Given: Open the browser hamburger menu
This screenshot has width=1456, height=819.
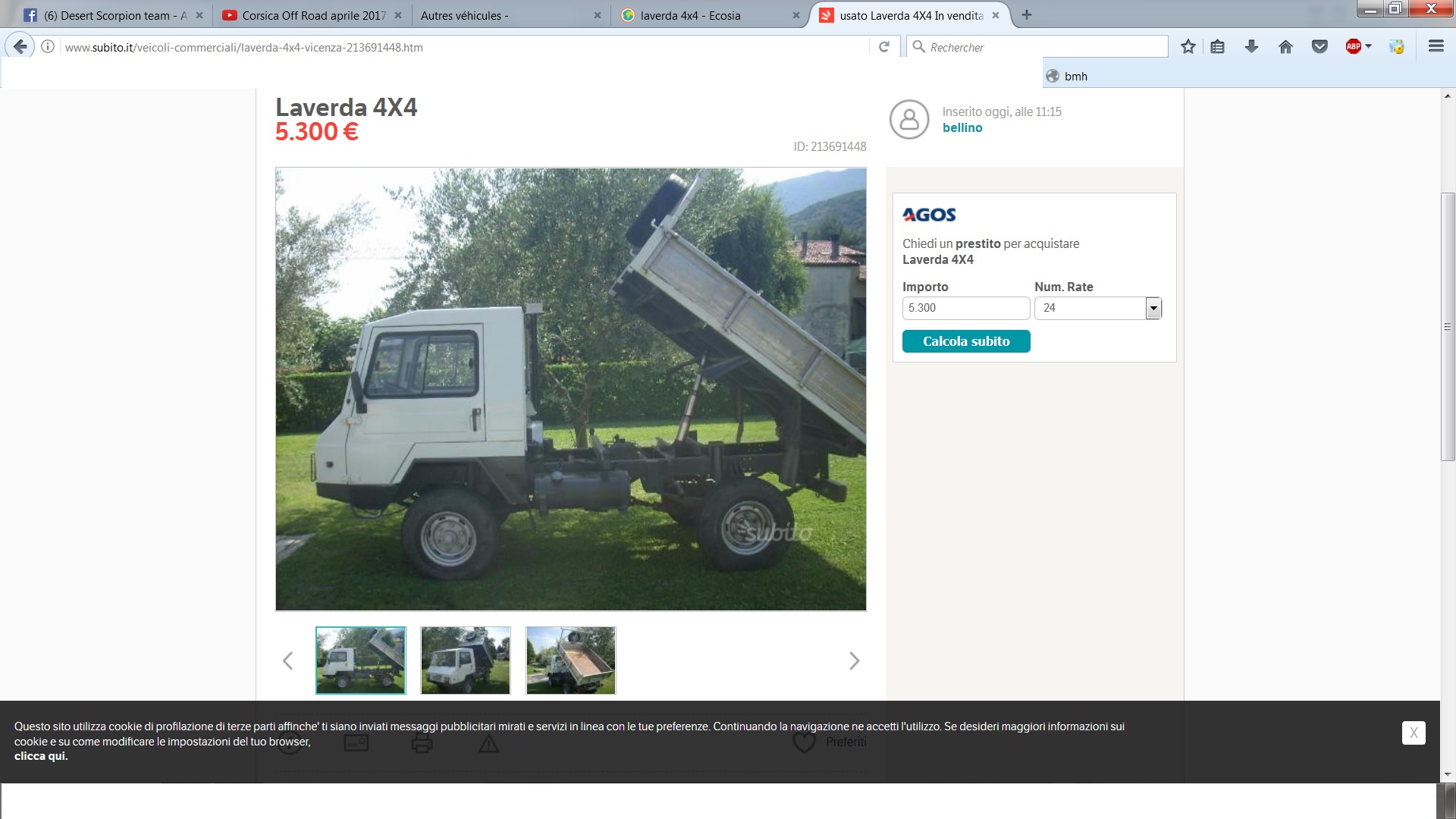Looking at the screenshot, I should pos(1435,47).
